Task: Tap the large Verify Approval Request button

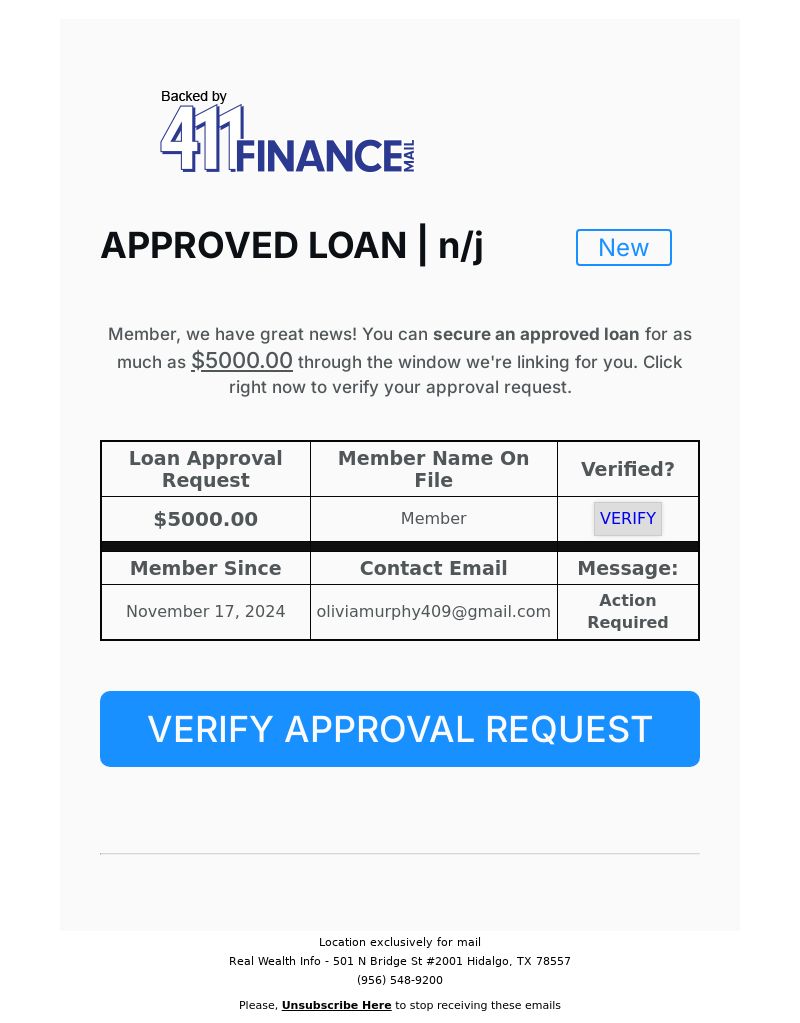Action: tap(400, 729)
